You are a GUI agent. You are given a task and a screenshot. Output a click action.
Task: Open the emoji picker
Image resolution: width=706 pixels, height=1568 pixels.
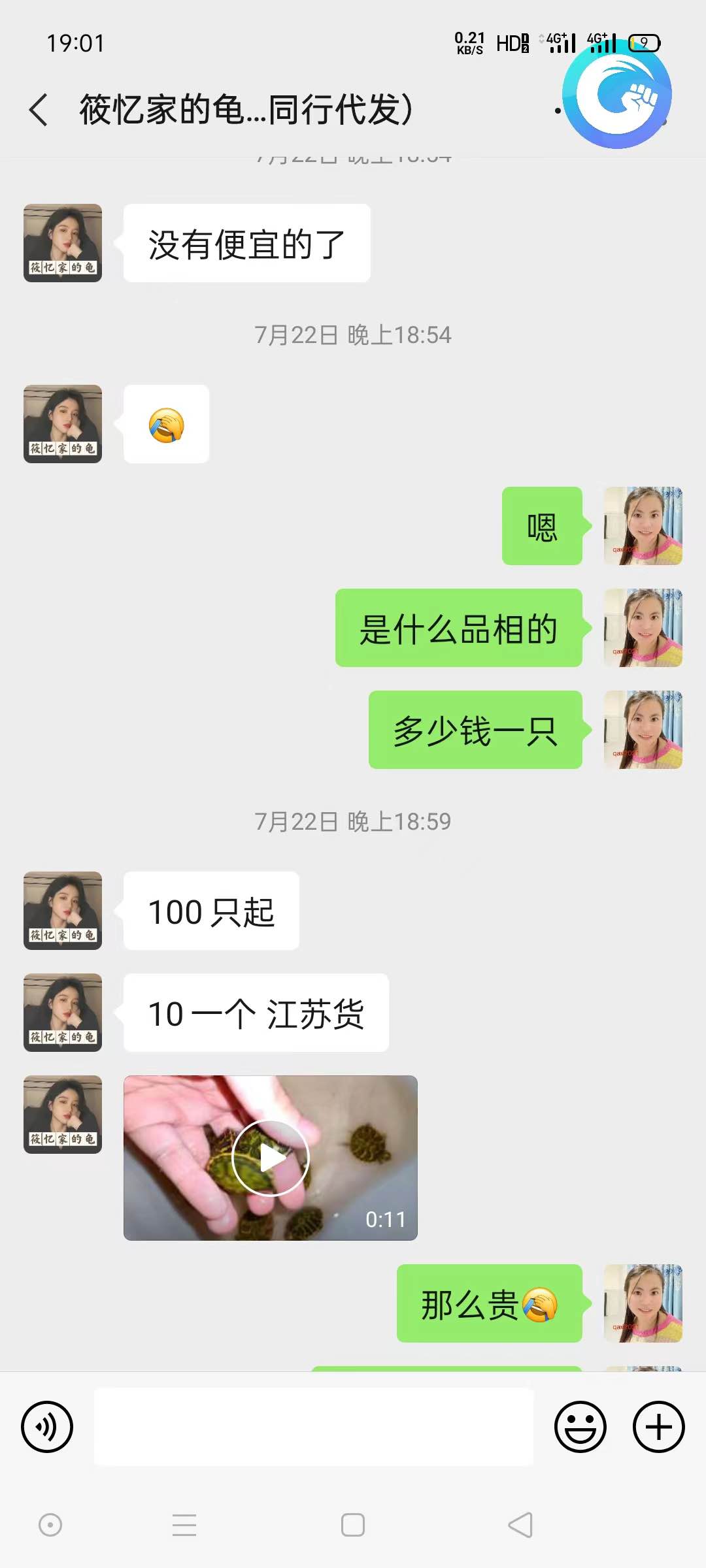(580, 1426)
